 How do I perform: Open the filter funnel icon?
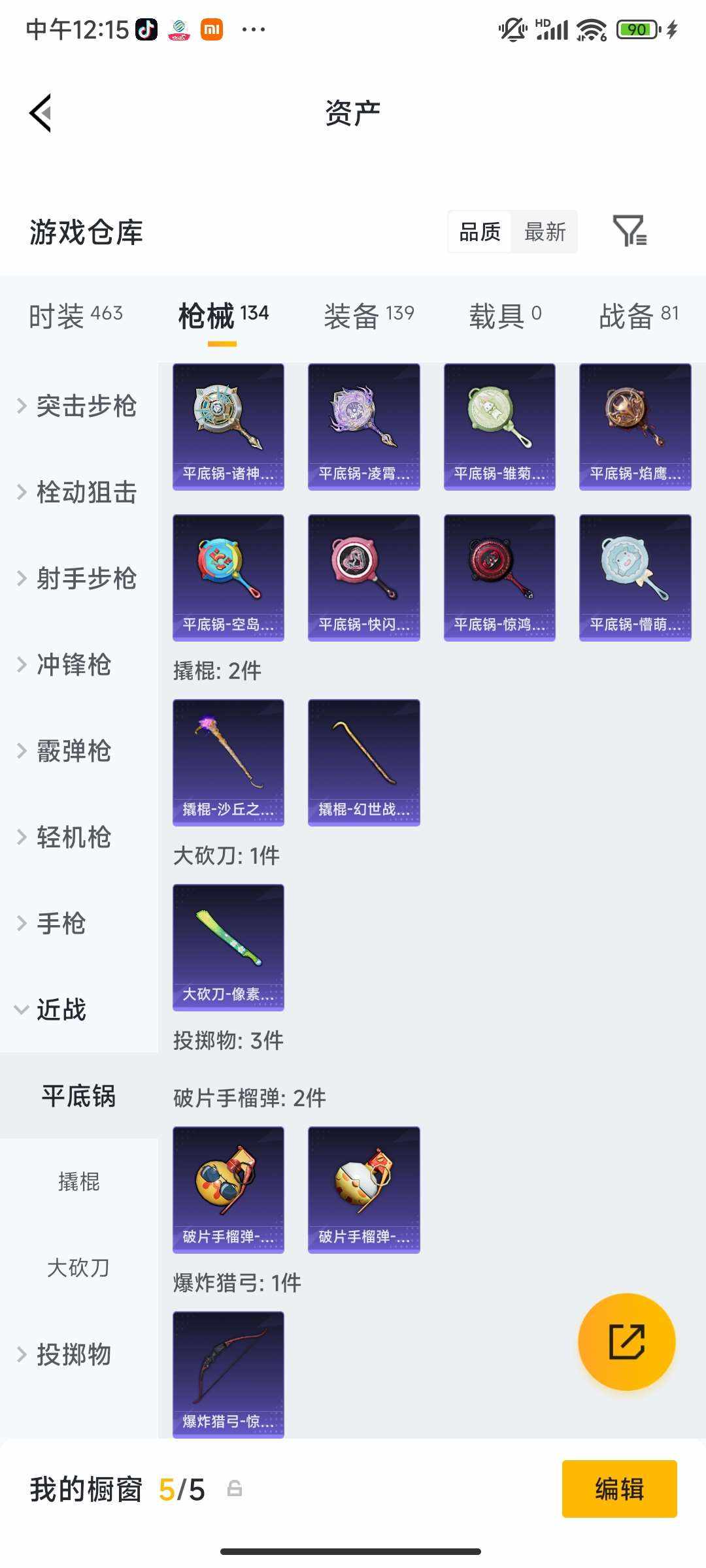630,232
